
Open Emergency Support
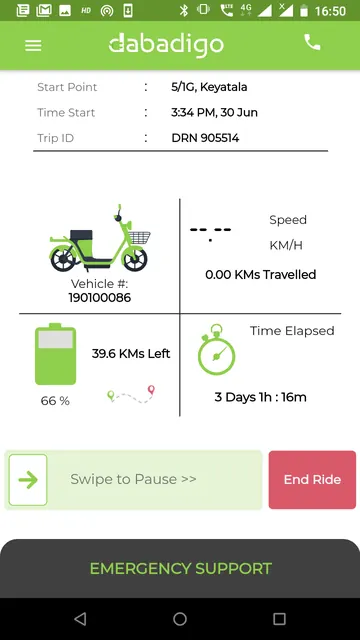point(180,569)
